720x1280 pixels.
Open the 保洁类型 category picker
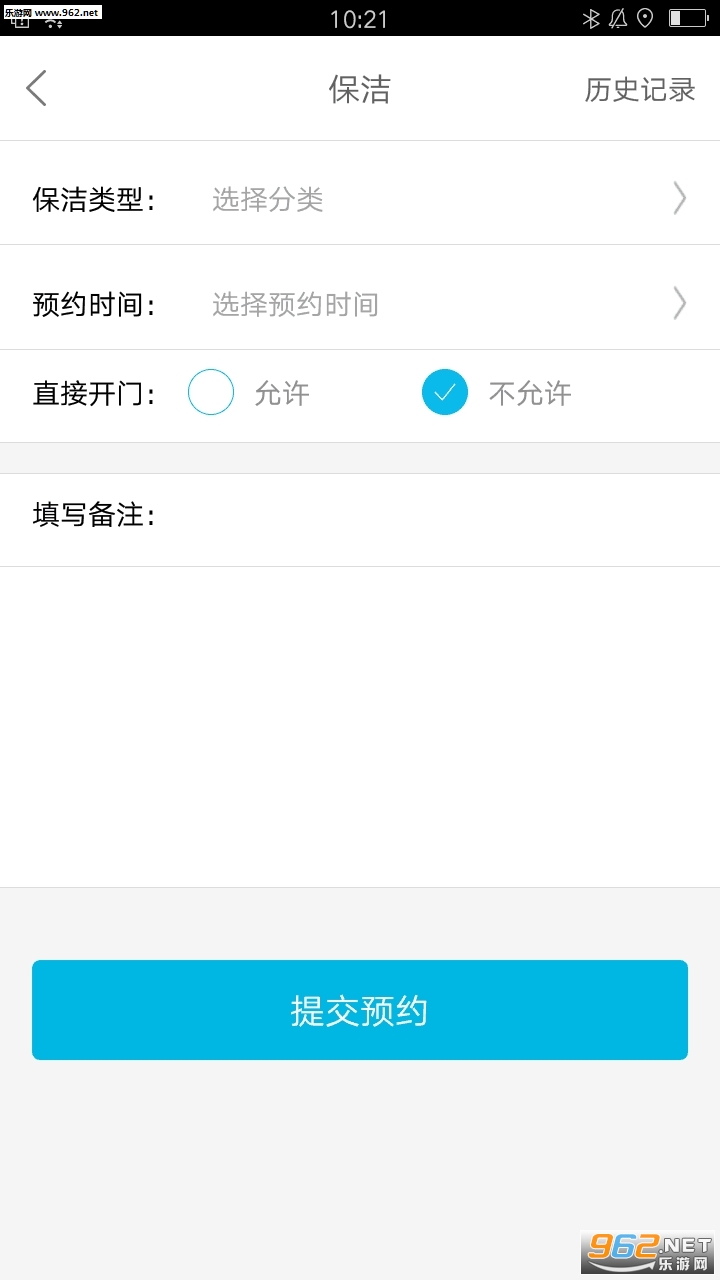pyautogui.click(x=440, y=199)
